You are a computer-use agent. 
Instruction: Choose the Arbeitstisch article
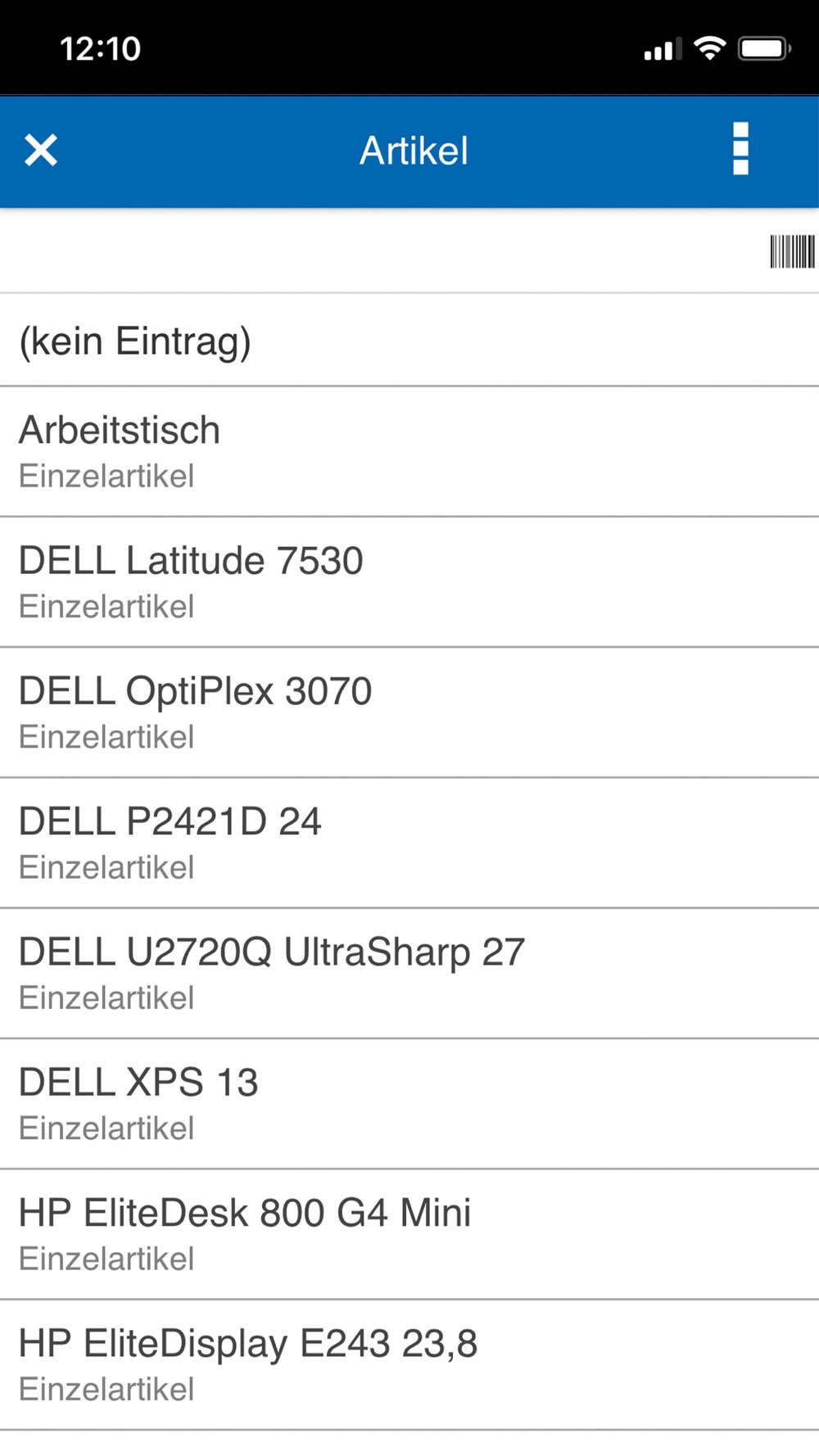(409, 452)
